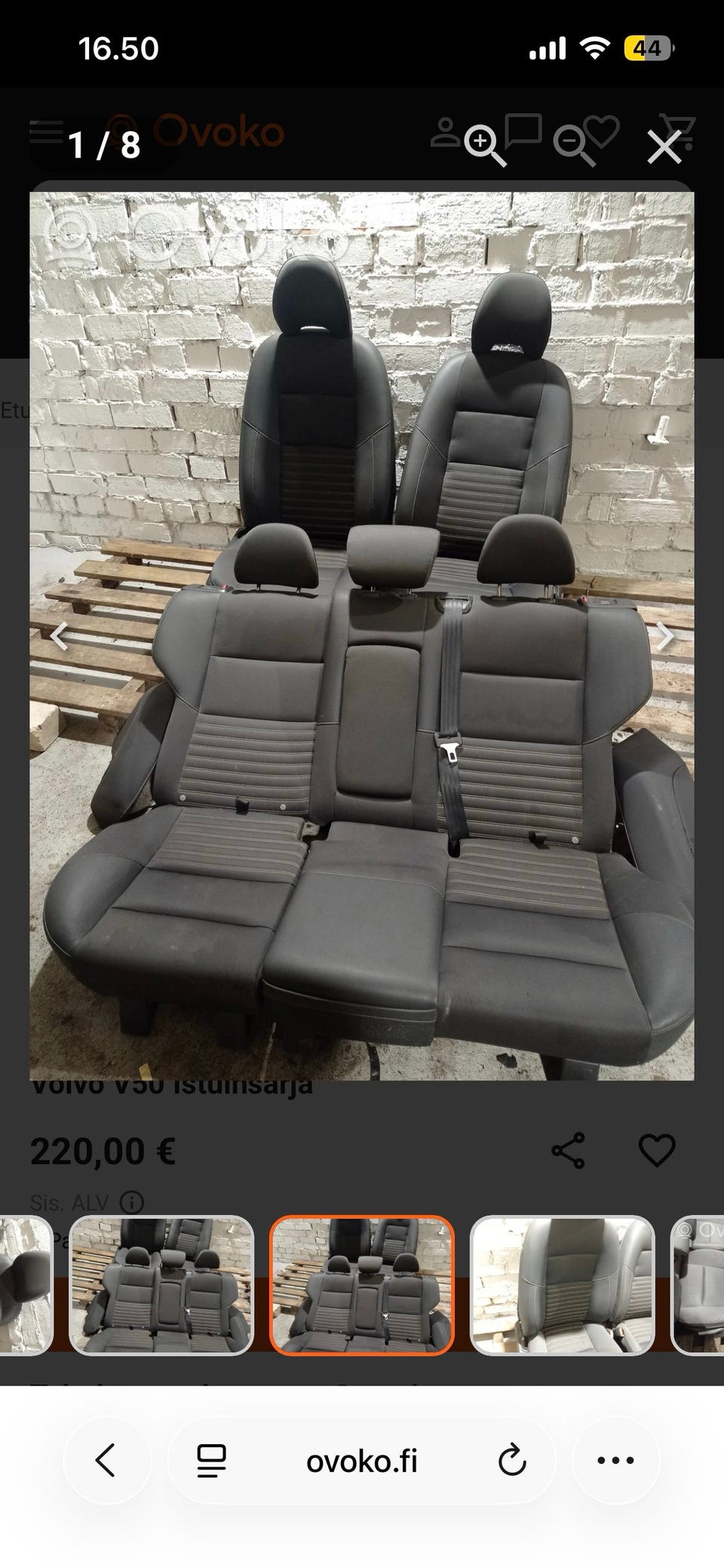Select the thumbnail left of the highlighted one
Image resolution: width=724 pixels, height=1568 pixels.
[161, 1285]
